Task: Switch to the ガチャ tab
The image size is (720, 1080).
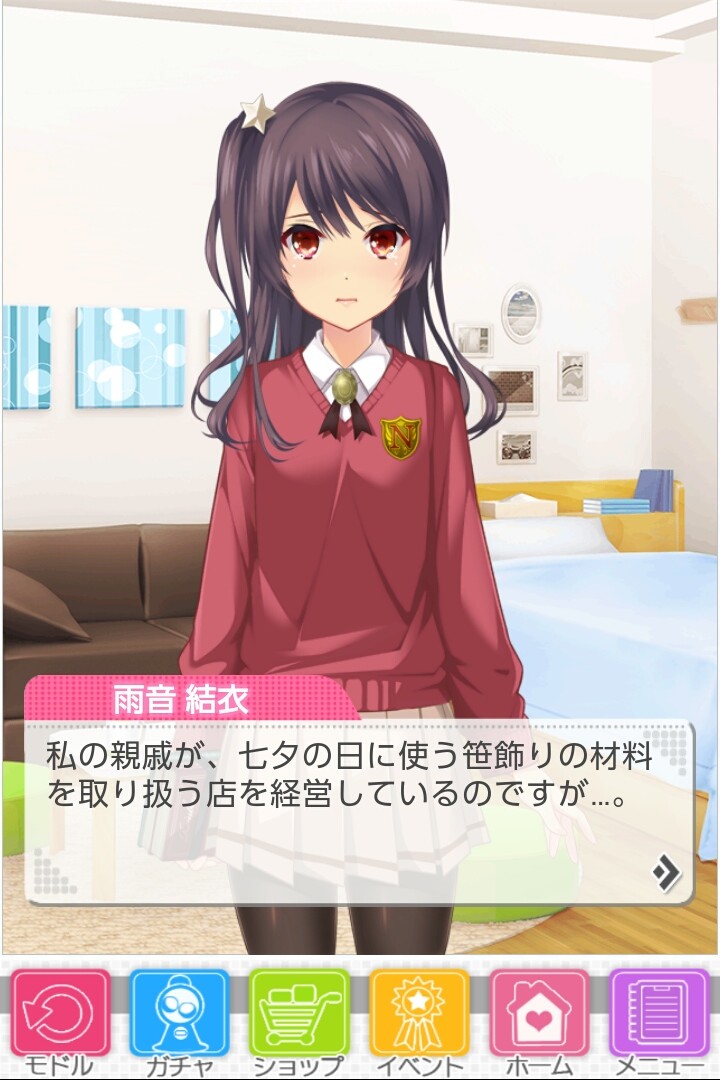Action: [x=180, y=1018]
